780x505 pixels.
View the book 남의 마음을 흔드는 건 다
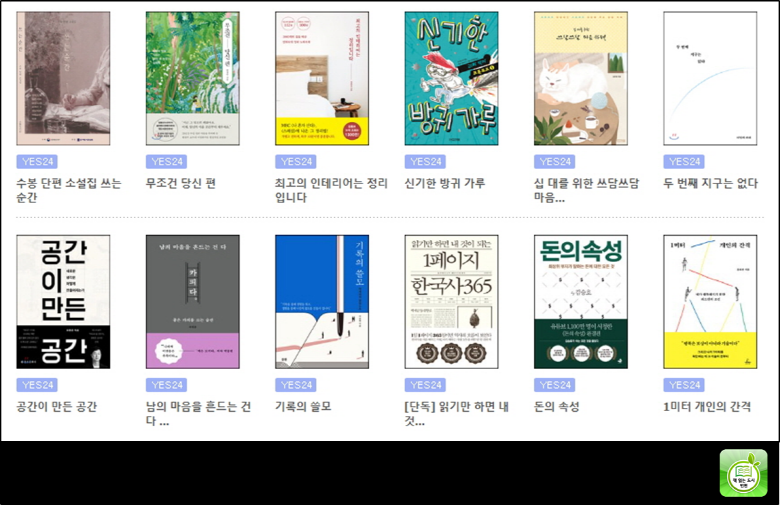(193, 302)
